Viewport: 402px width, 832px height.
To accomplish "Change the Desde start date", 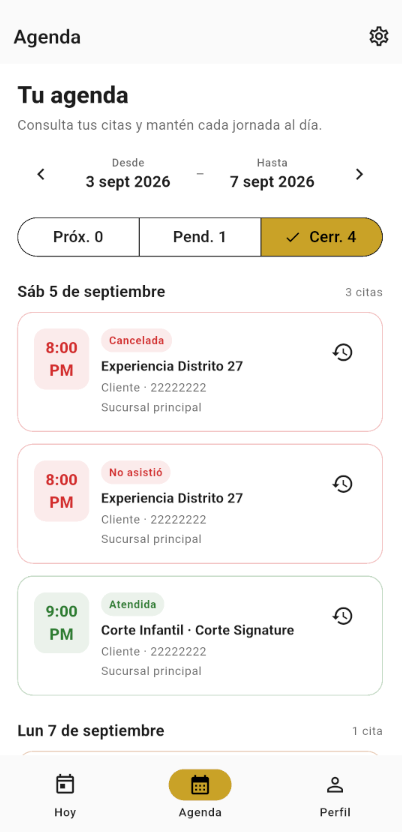I will pyautogui.click(x=128, y=174).
